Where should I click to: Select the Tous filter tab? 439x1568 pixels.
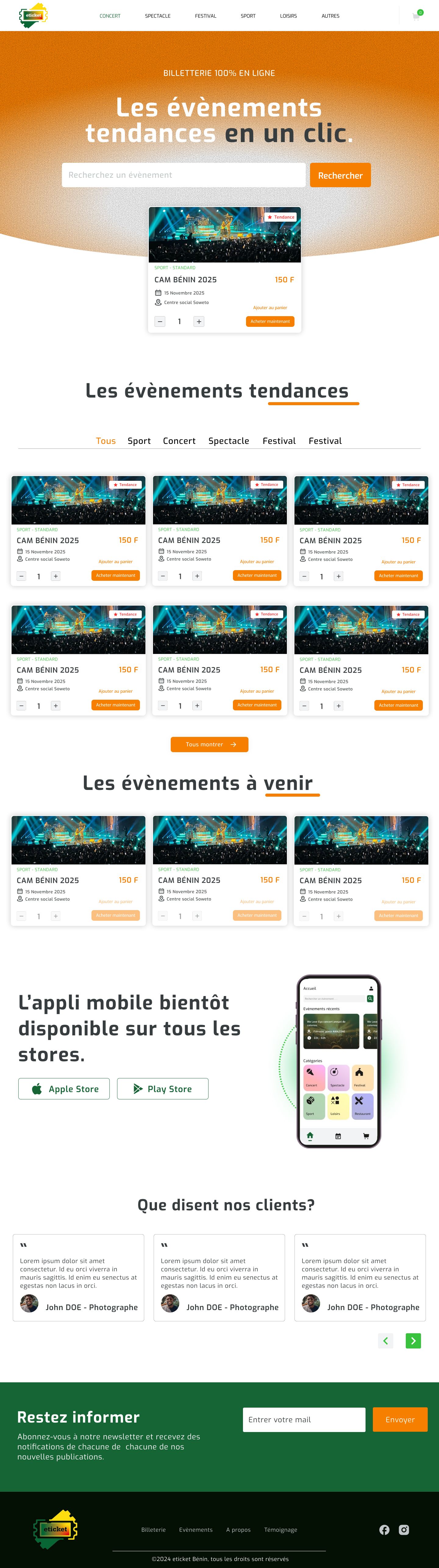point(105,441)
